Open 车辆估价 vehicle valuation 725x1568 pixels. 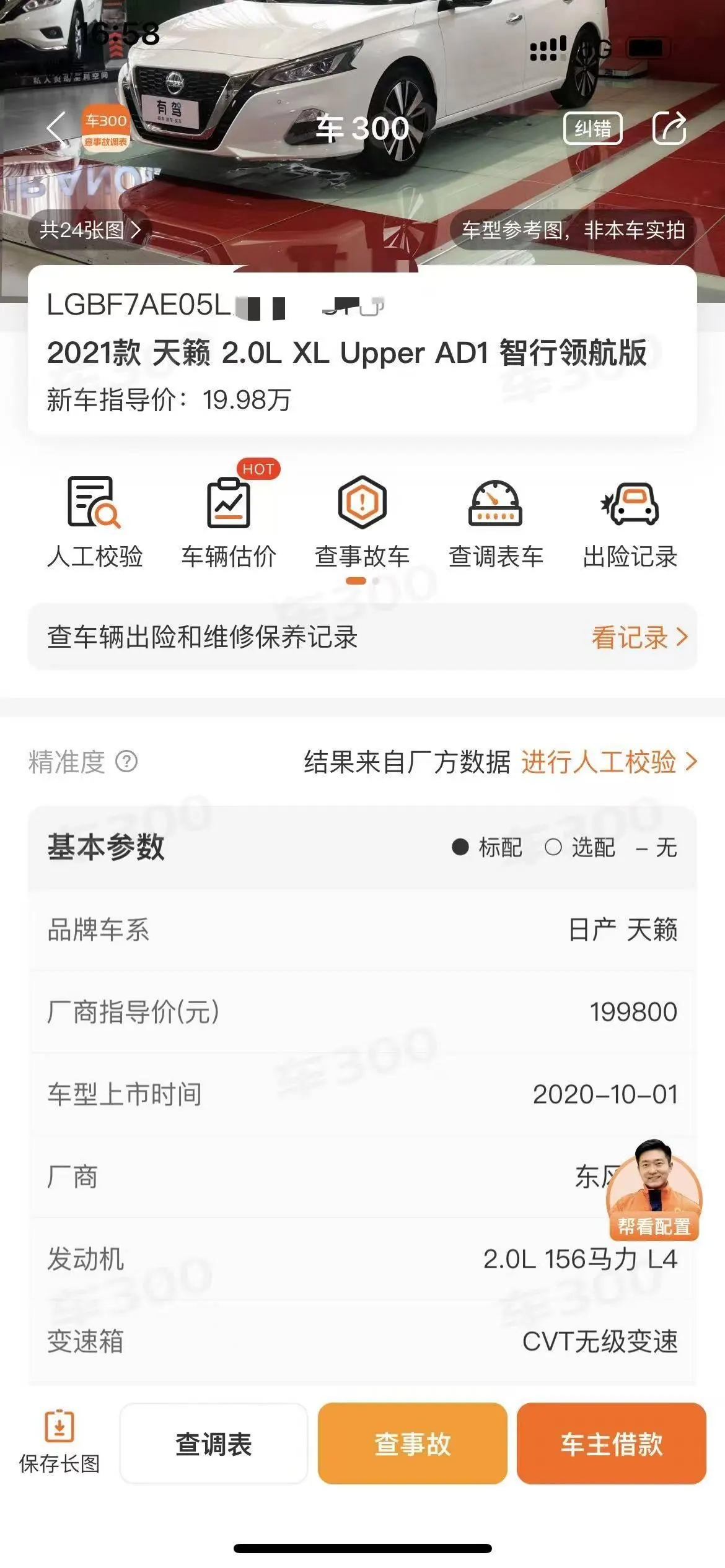click(229, 523)
